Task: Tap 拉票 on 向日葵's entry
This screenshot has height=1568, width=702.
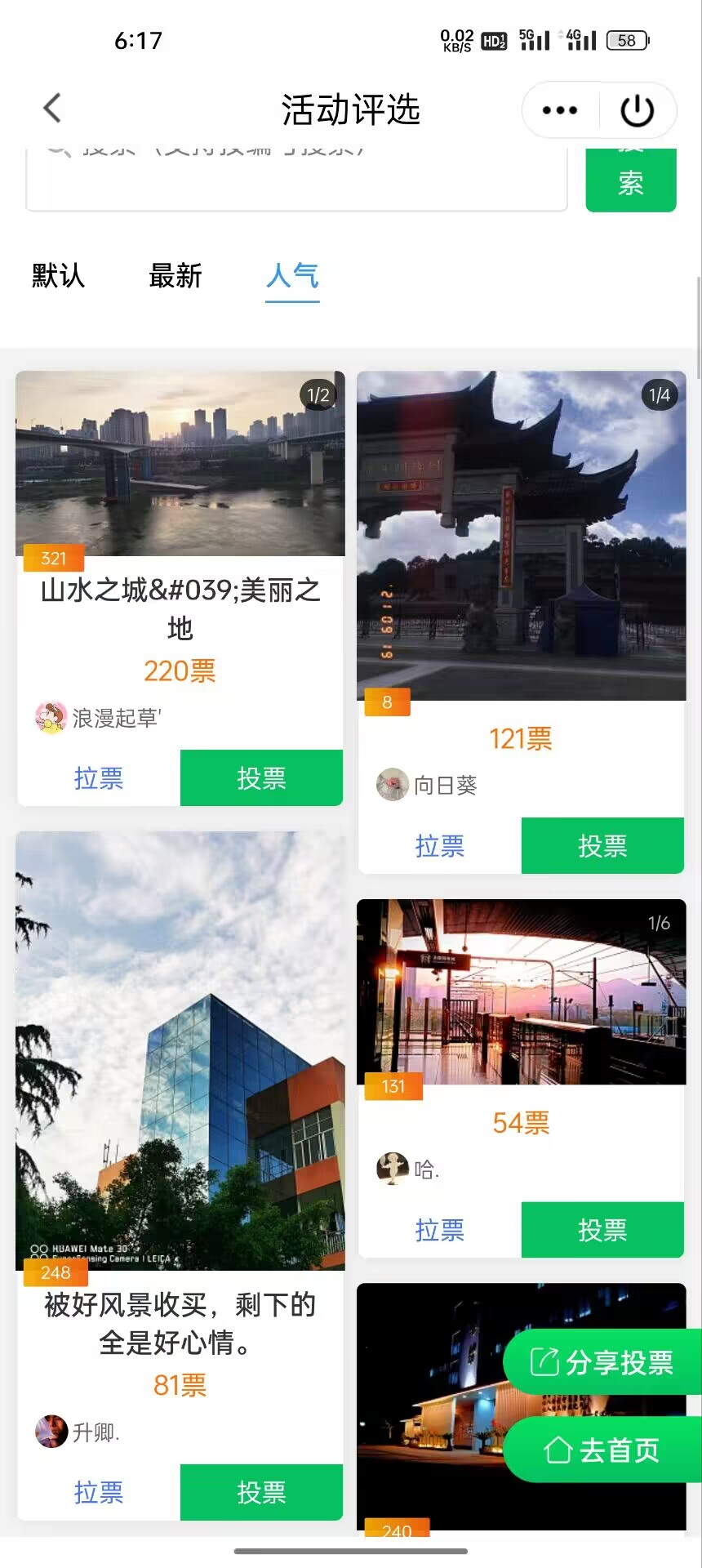Action: click(x=440, y=846)
